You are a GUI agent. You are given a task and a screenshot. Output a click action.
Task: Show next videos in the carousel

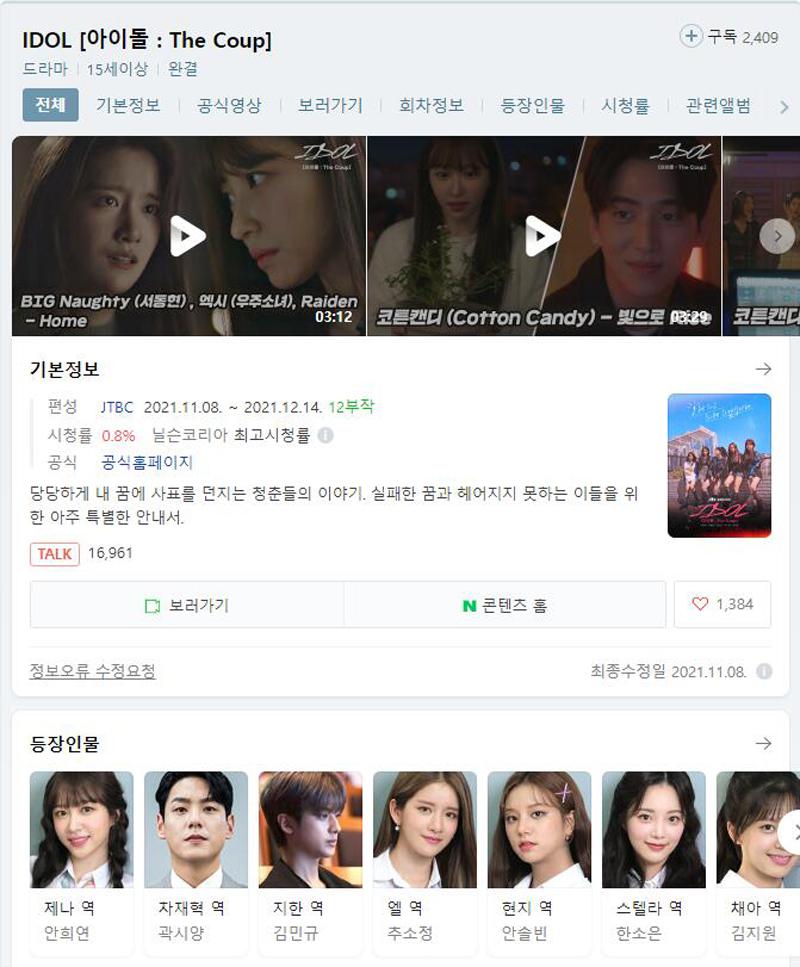click(x=777, y=236)
